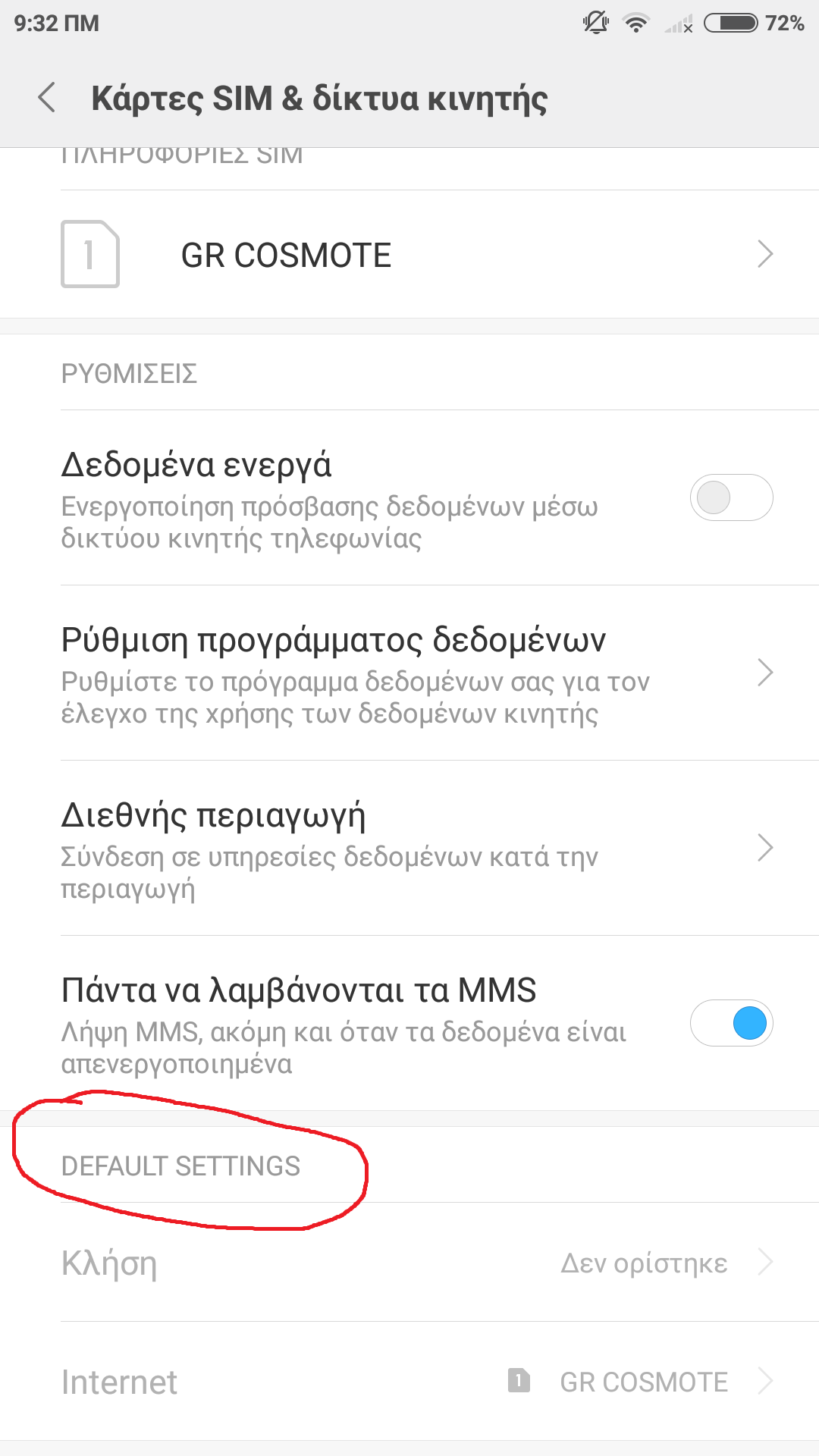Open Ρύθμιση προγράμματος δεδομένων
819x1456 pixels.
[x=409, y=673]
